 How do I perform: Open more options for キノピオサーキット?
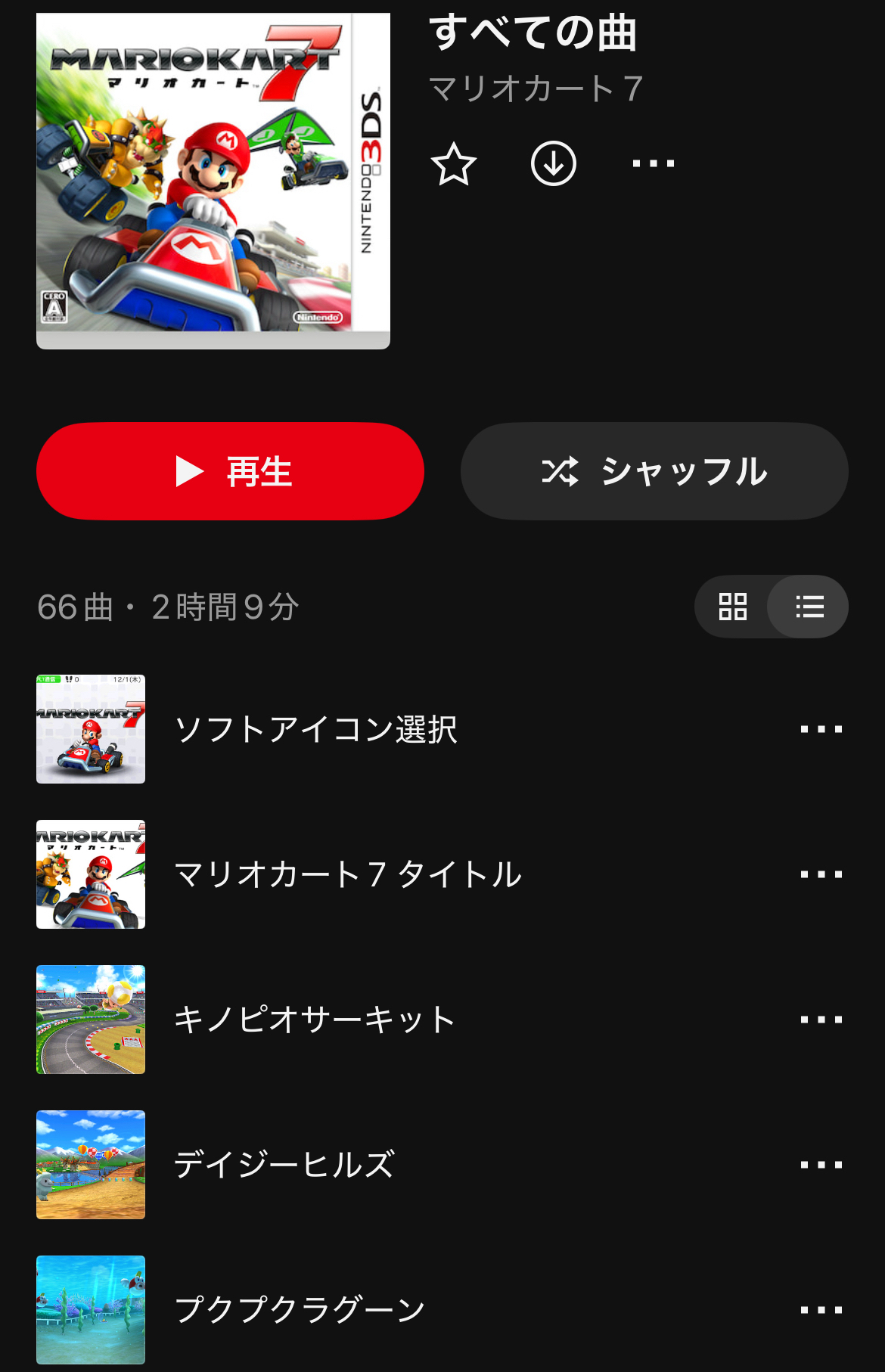tap(821, 1020)
